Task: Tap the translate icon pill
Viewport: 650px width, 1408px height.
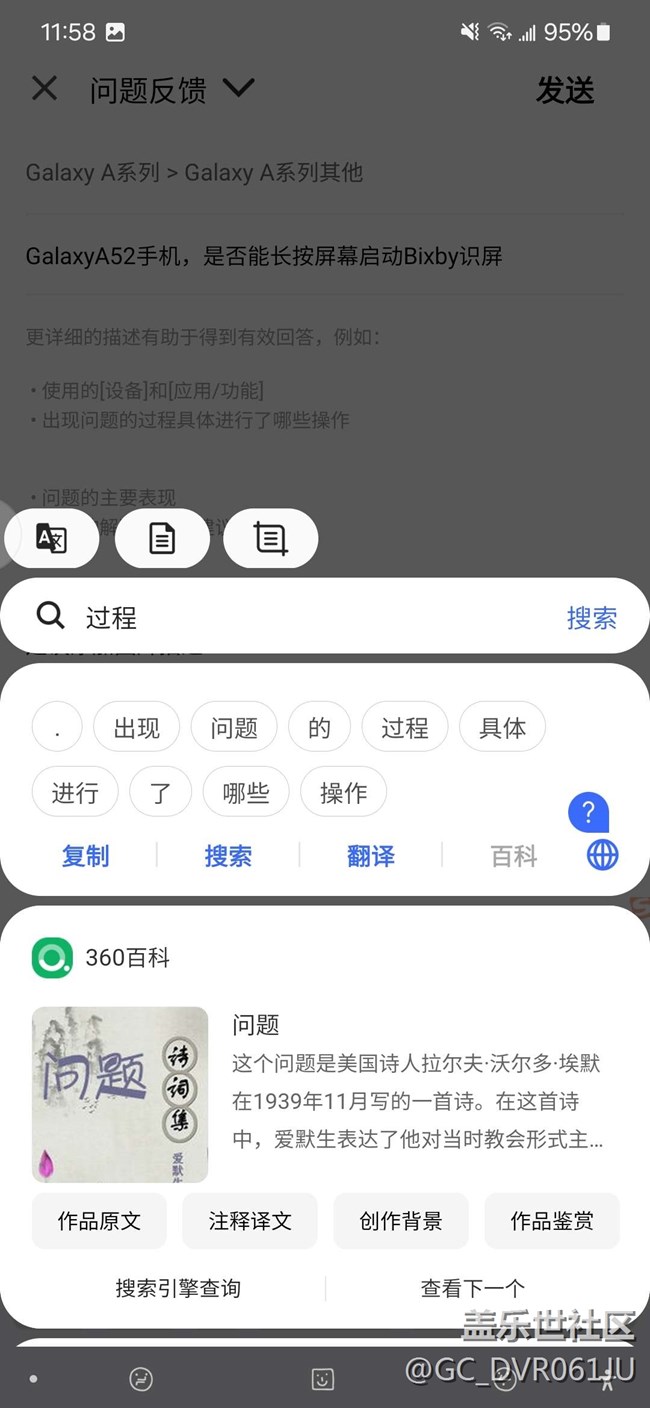Action: [52, 539]
